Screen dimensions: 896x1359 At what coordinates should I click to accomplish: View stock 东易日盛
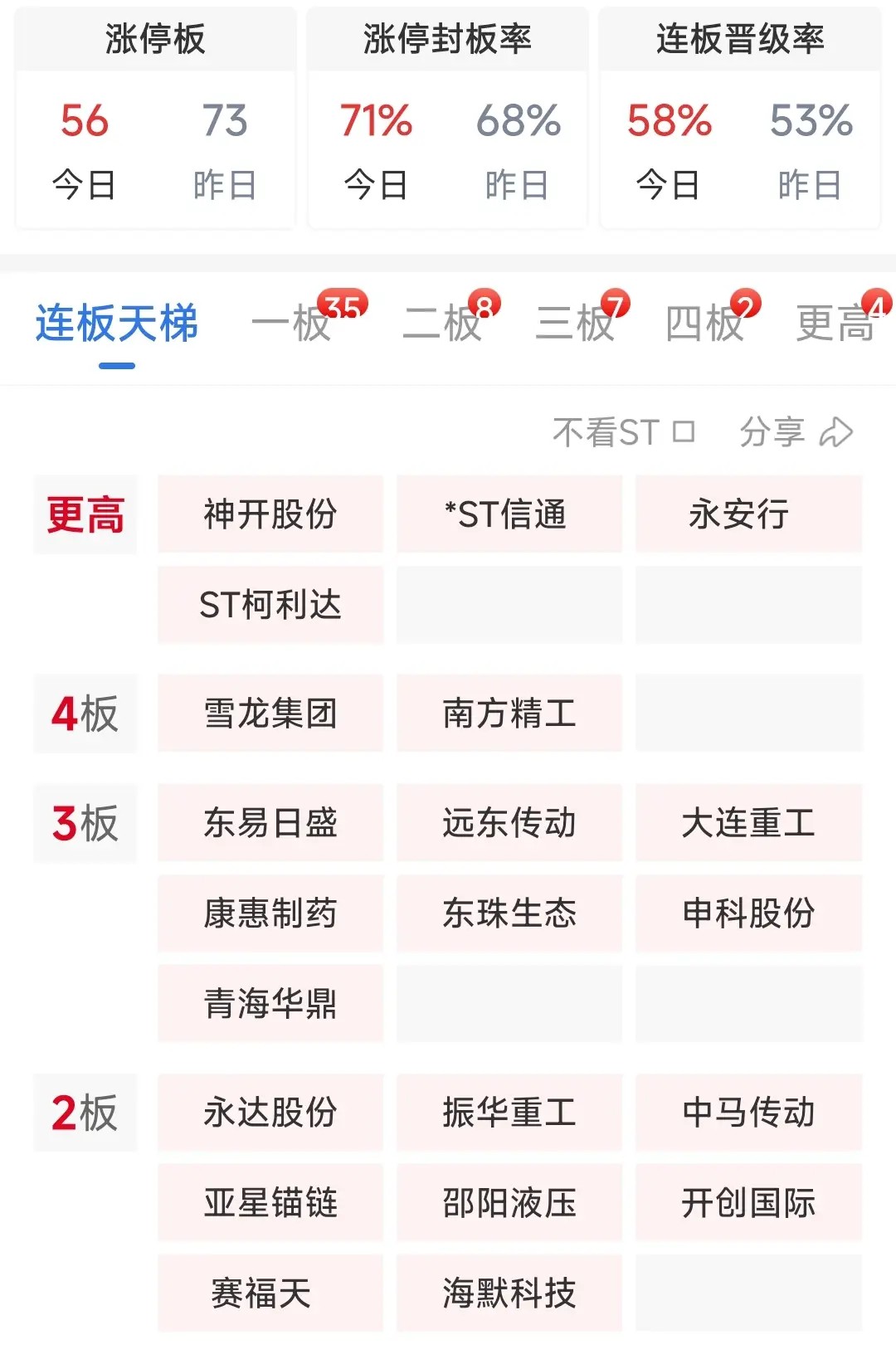pyautogui.click(x=270, y=823)
